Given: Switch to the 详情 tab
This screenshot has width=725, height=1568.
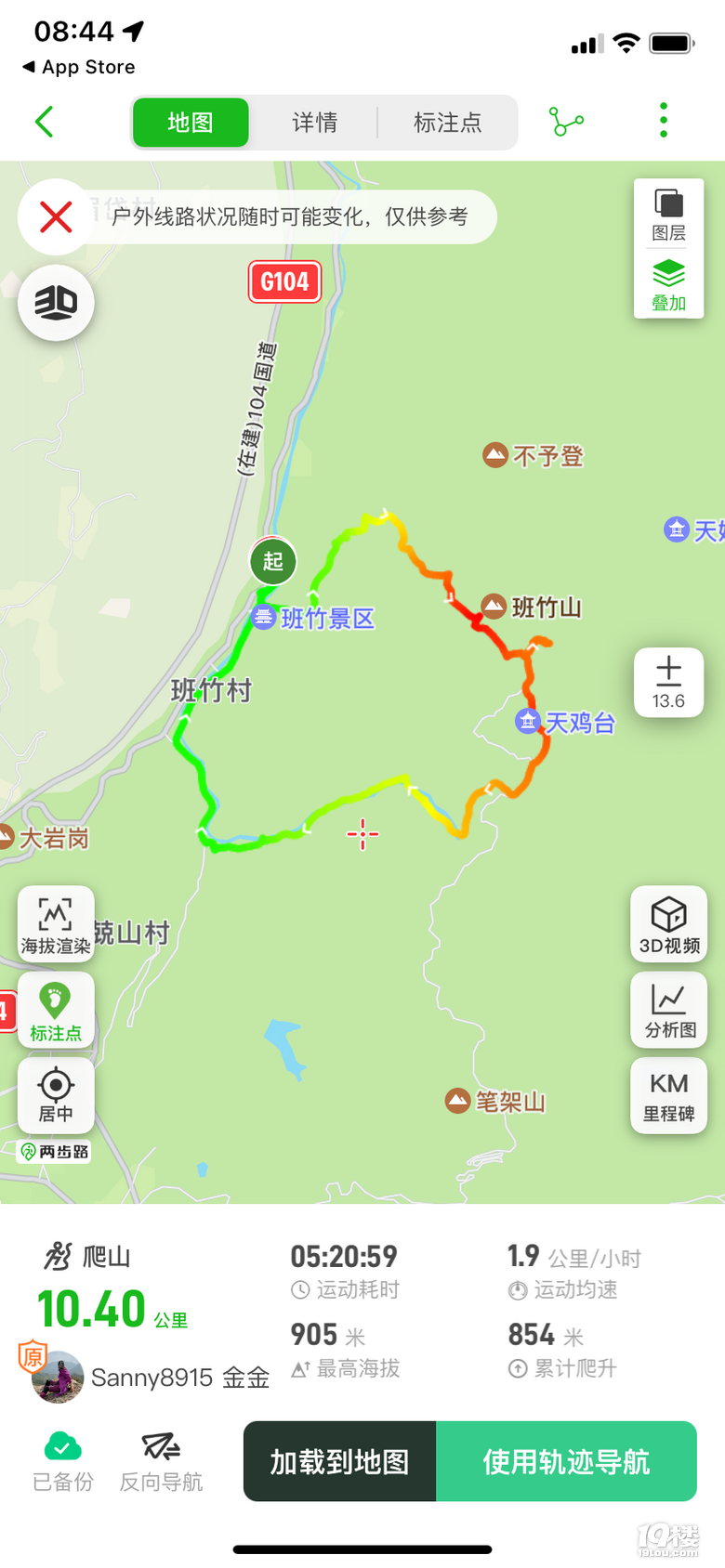Looking at the screenshot, I should pyautogui.click(x=314, y=123).
